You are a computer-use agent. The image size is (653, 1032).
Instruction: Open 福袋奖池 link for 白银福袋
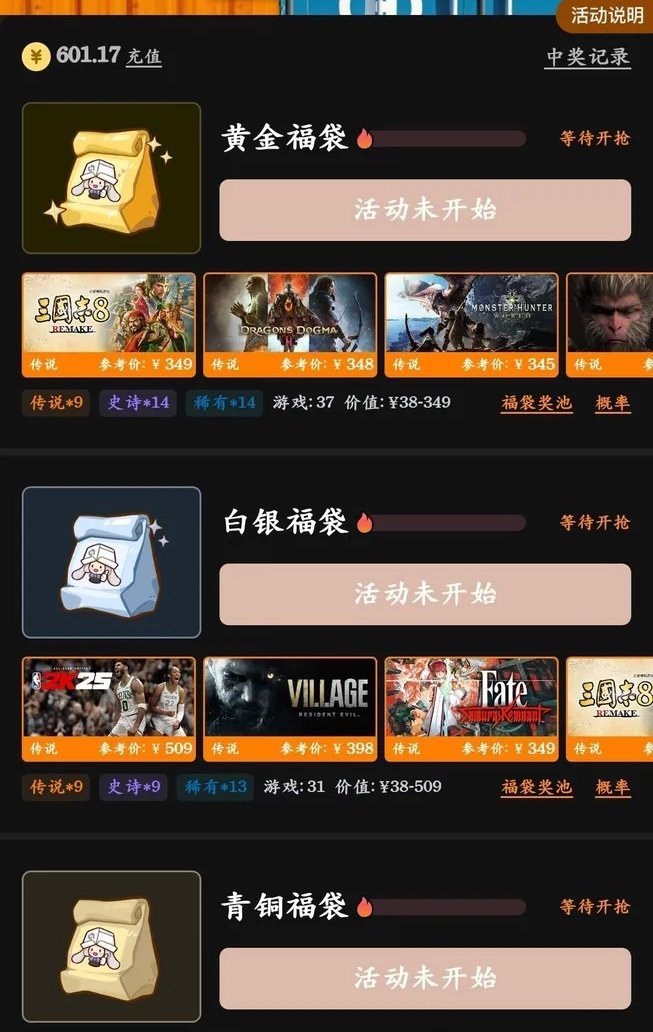pyautogui.click(x=536, y=787)
